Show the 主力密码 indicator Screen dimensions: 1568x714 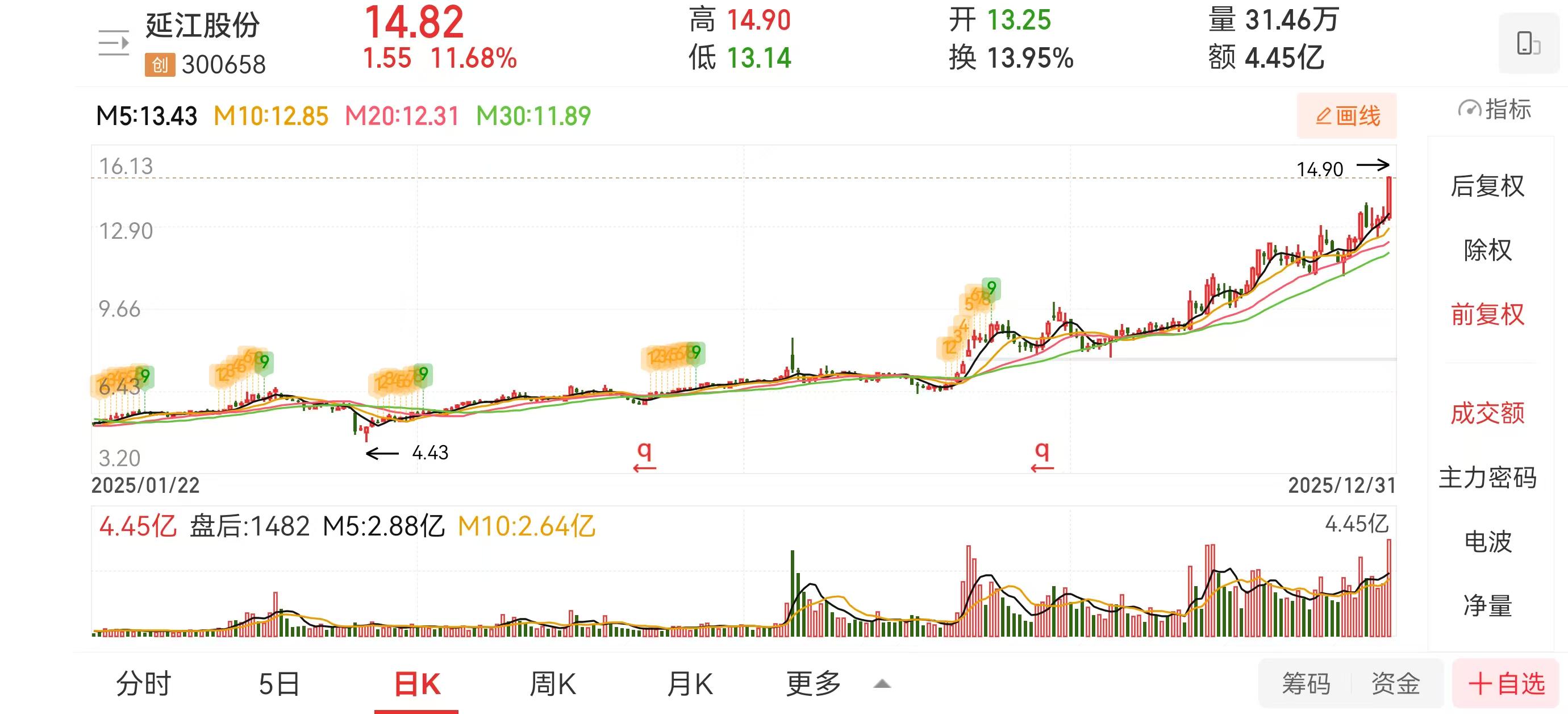click(x=1487, y=477)
